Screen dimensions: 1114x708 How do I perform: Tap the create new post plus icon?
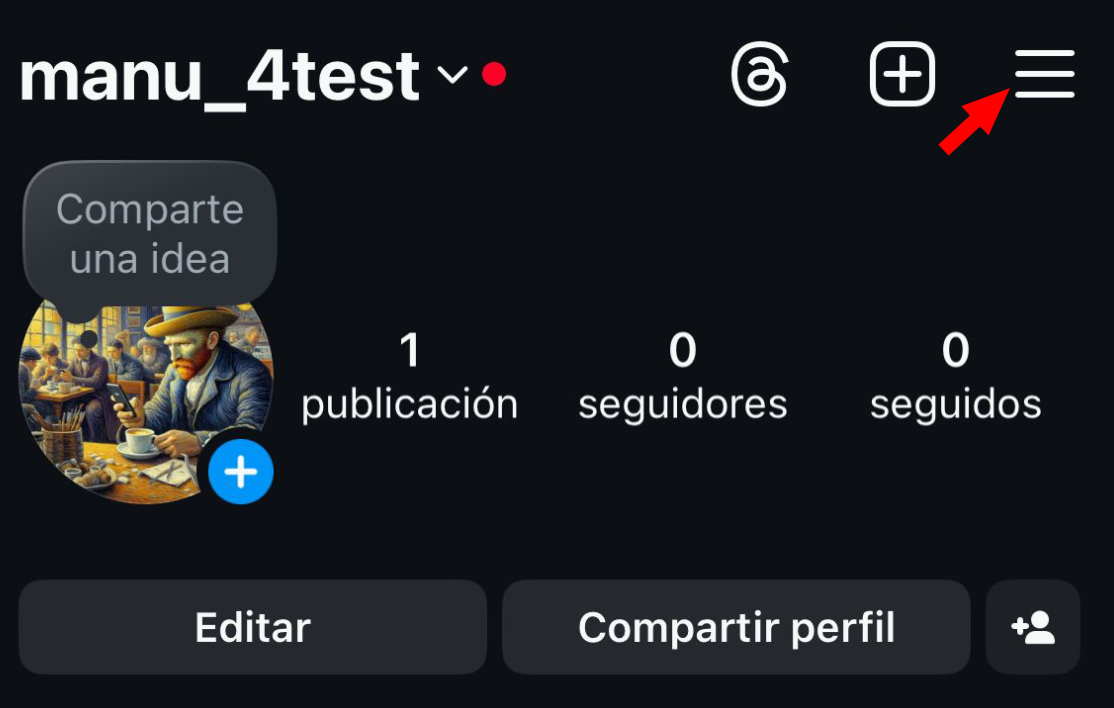tap(902, 74)
